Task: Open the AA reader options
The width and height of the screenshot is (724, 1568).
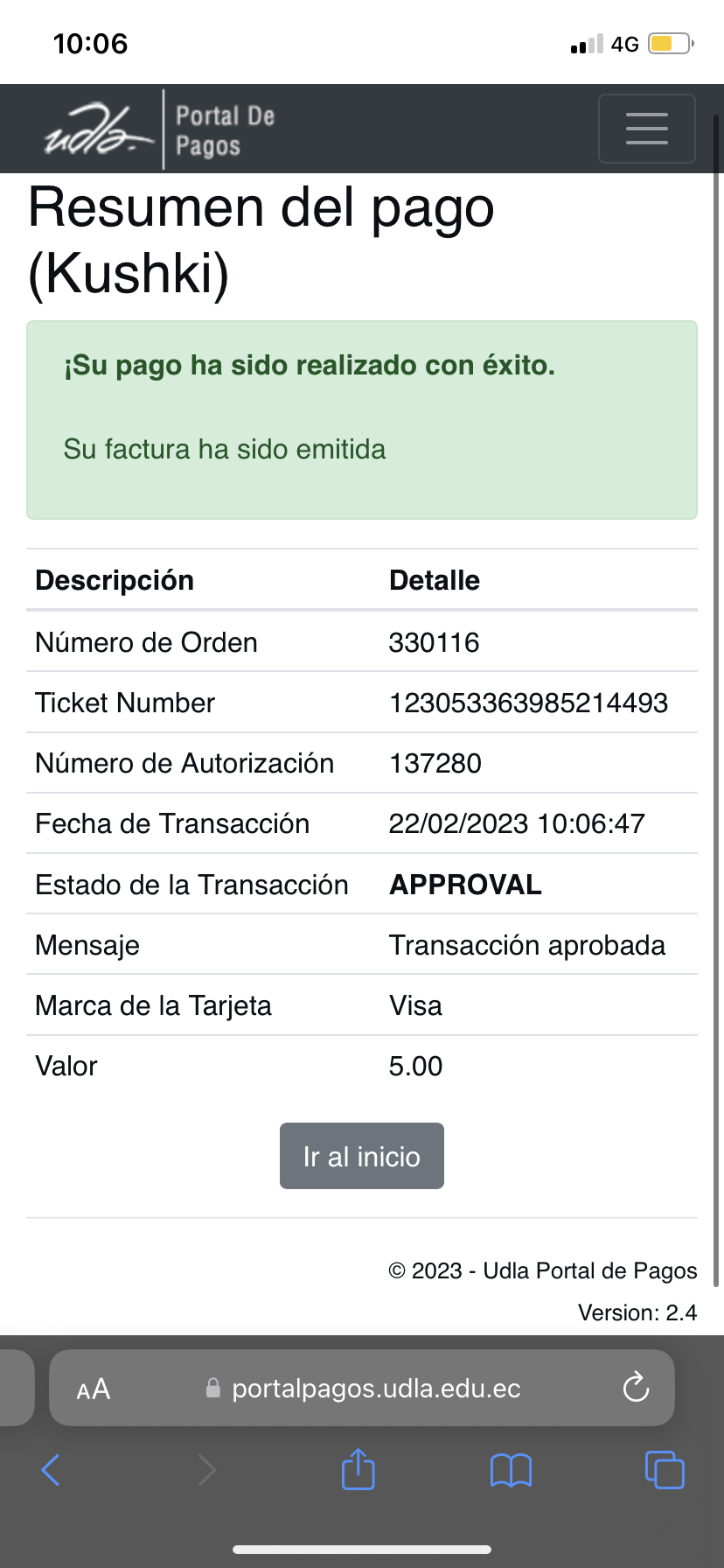Action: point(94,1389)
